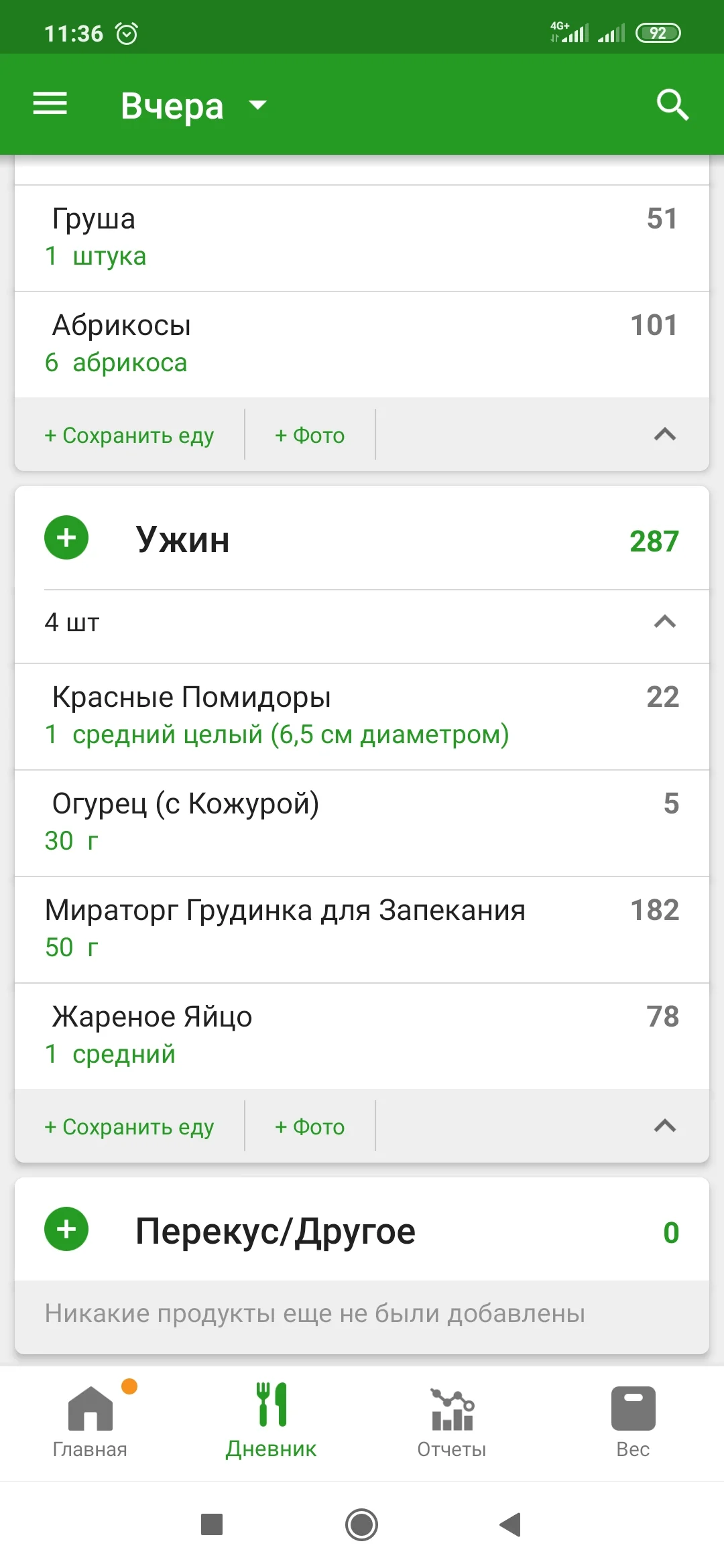Open the Вчера date dropdown
This screenshot has height=1568, width=724.
(x=191, y=104)
